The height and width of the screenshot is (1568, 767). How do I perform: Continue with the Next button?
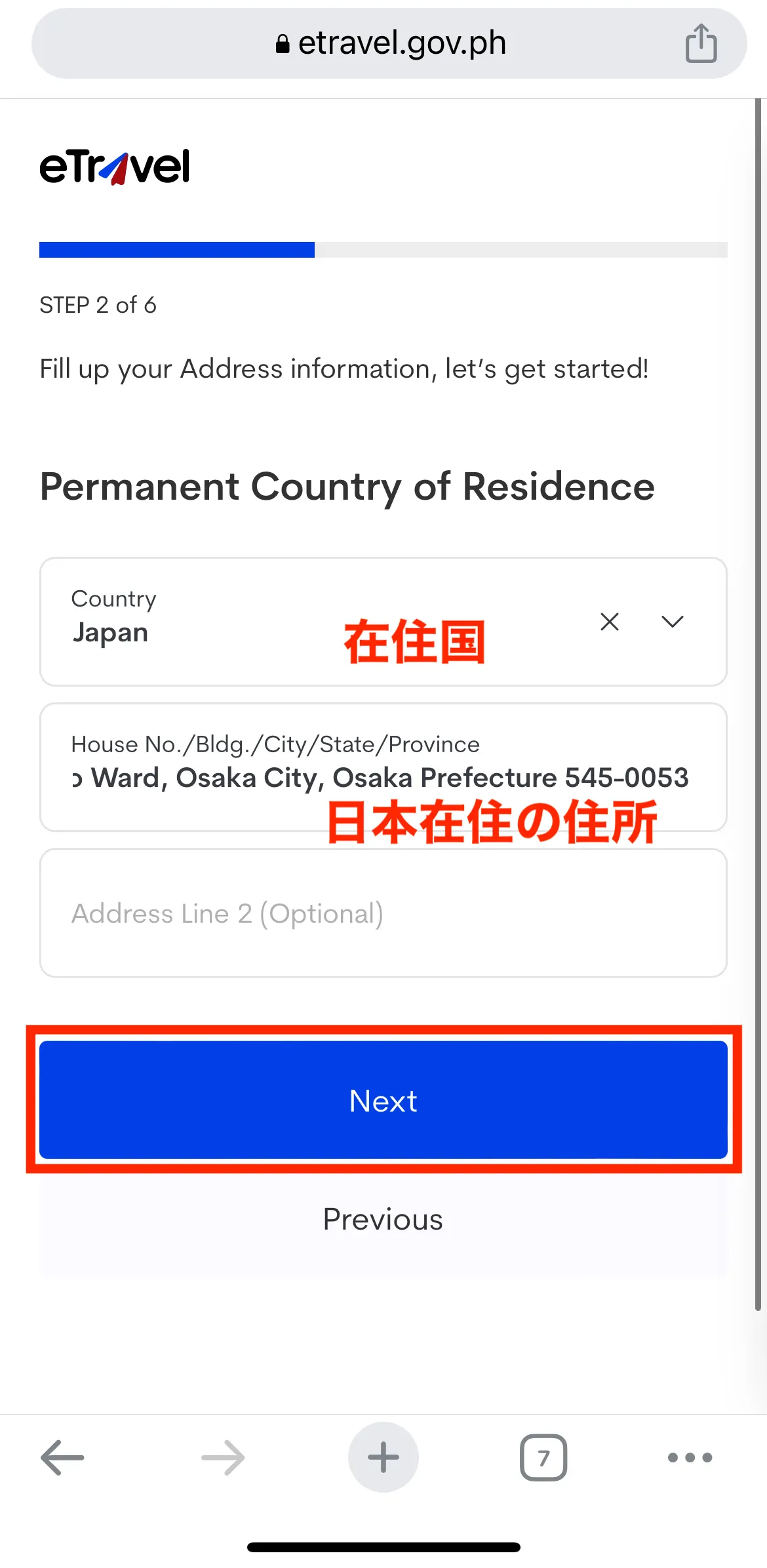click(383, 1100)
